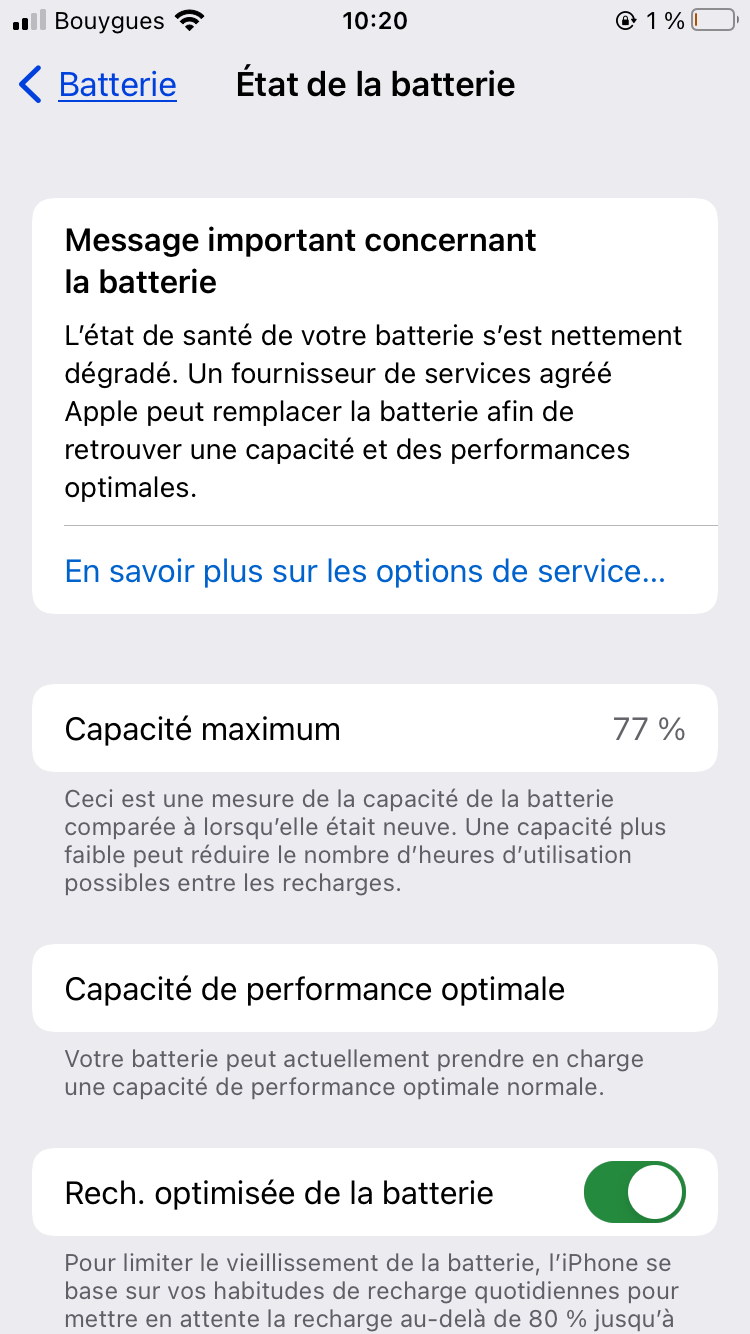Disable Rech. optimisée de la batterie
Image resolution: width=750 pixels, height=1334 pixels.
pyautogui.click(x=635, y=1192)
